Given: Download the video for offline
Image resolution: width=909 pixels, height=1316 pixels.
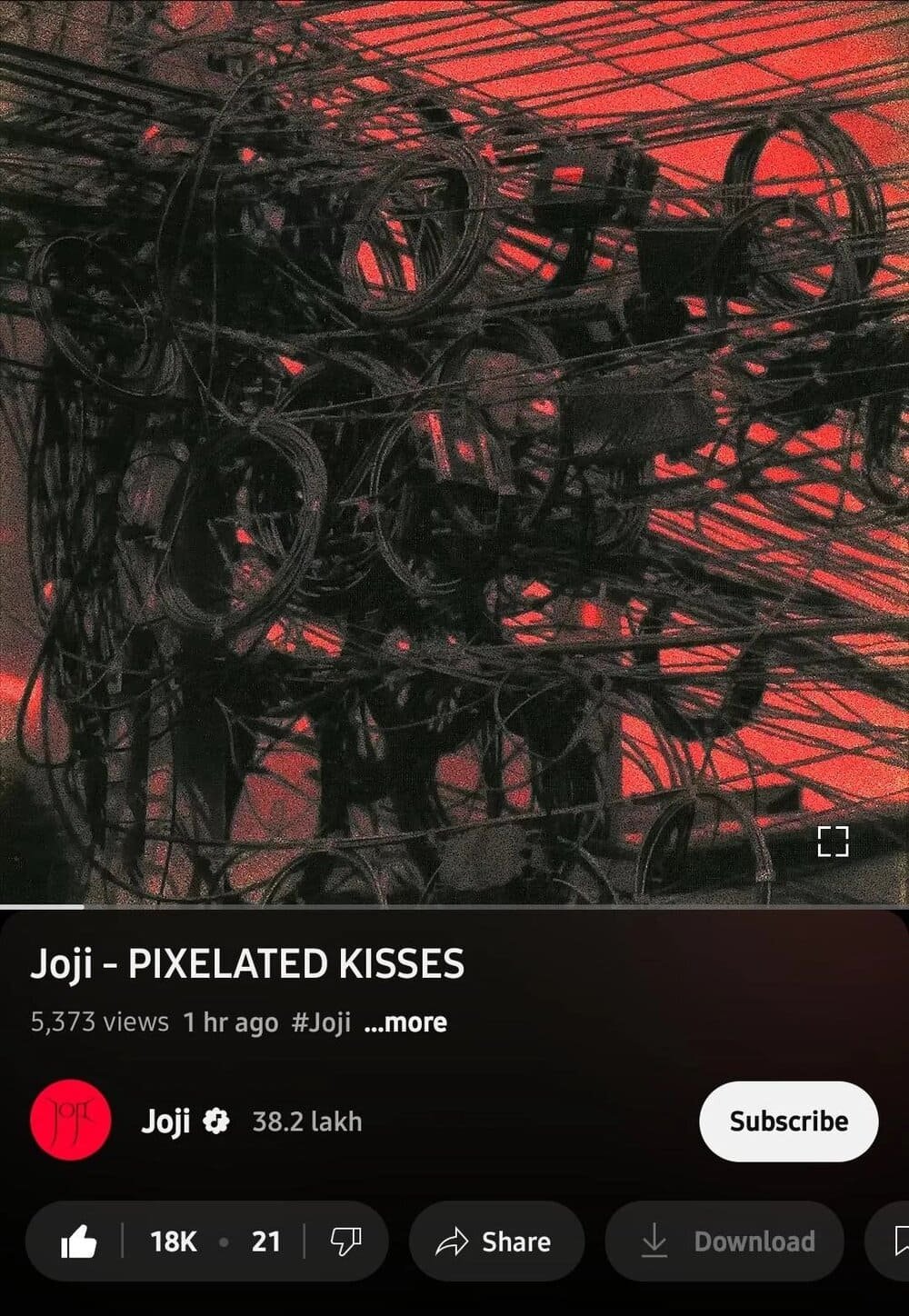Looking at the screenshot, I should point(727,1241).
